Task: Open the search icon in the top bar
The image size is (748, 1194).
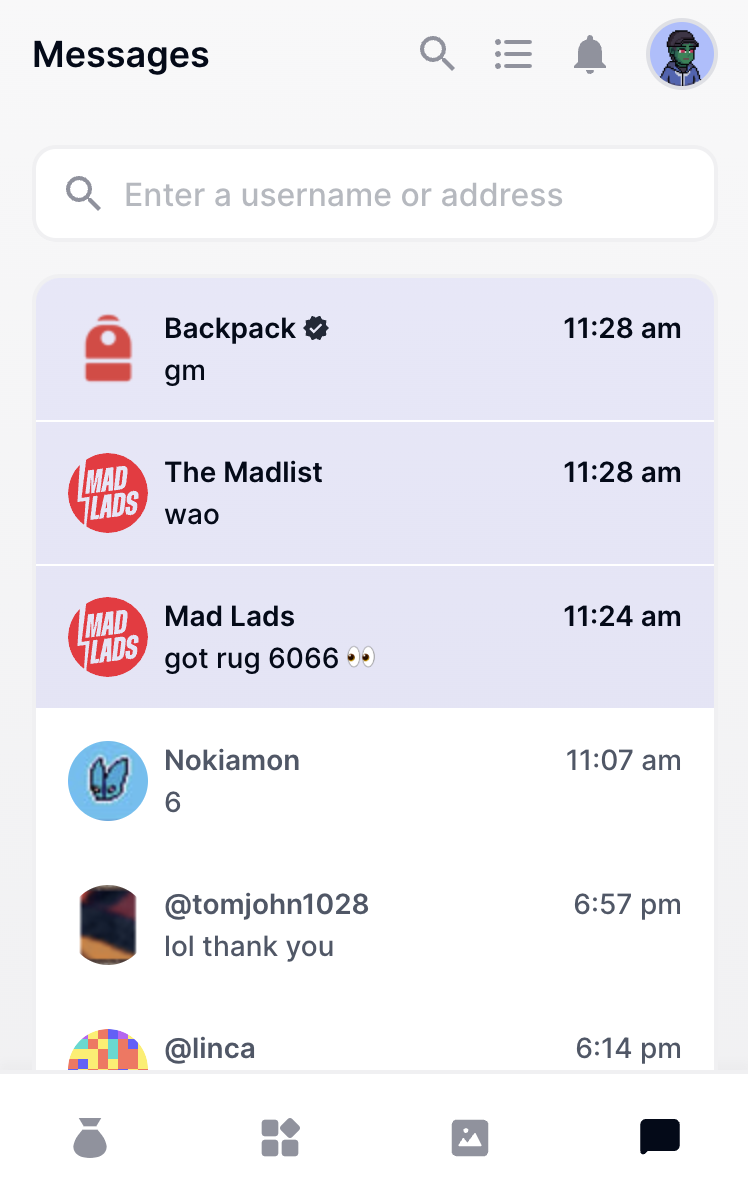Action: click(x=437, y=55)
